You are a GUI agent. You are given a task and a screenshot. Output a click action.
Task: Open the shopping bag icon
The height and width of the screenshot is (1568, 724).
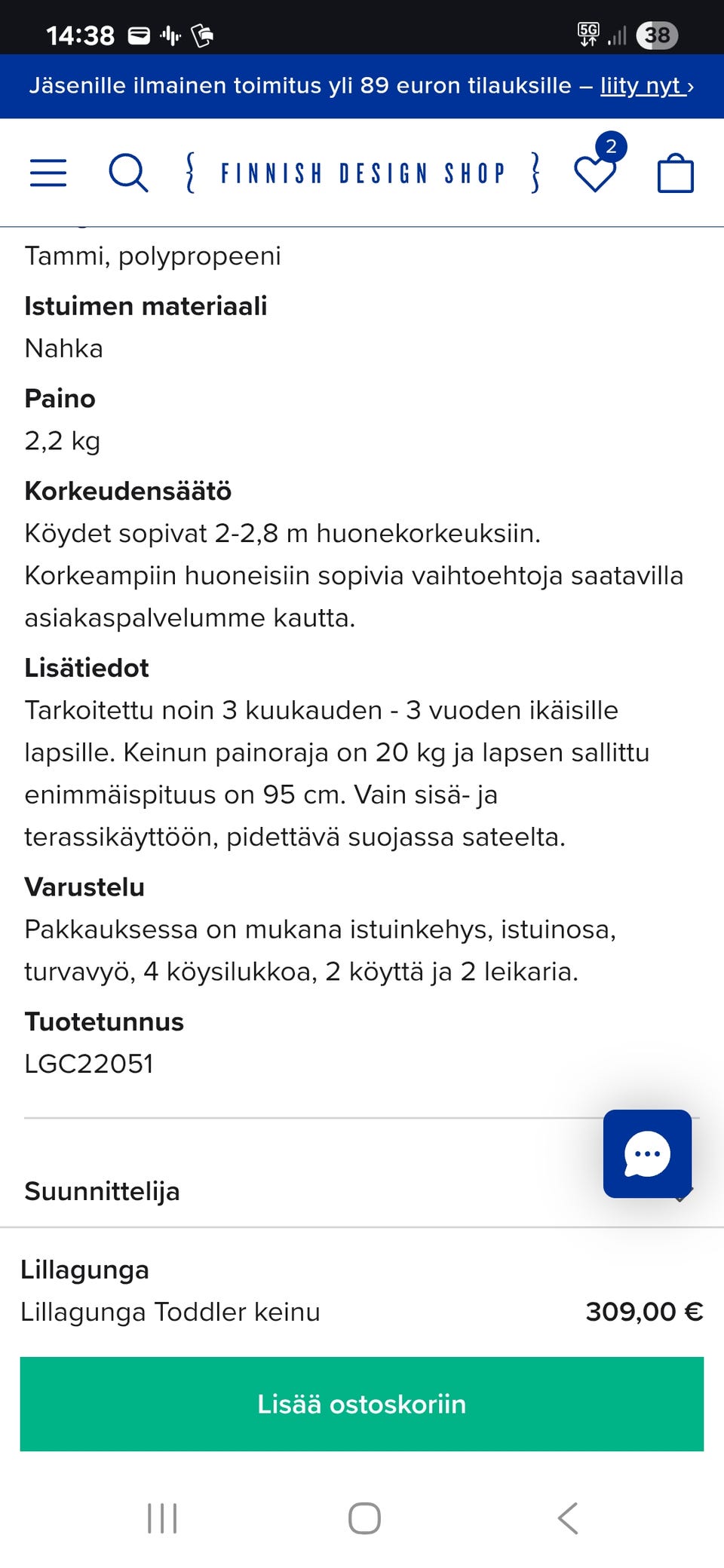point(675,172)
